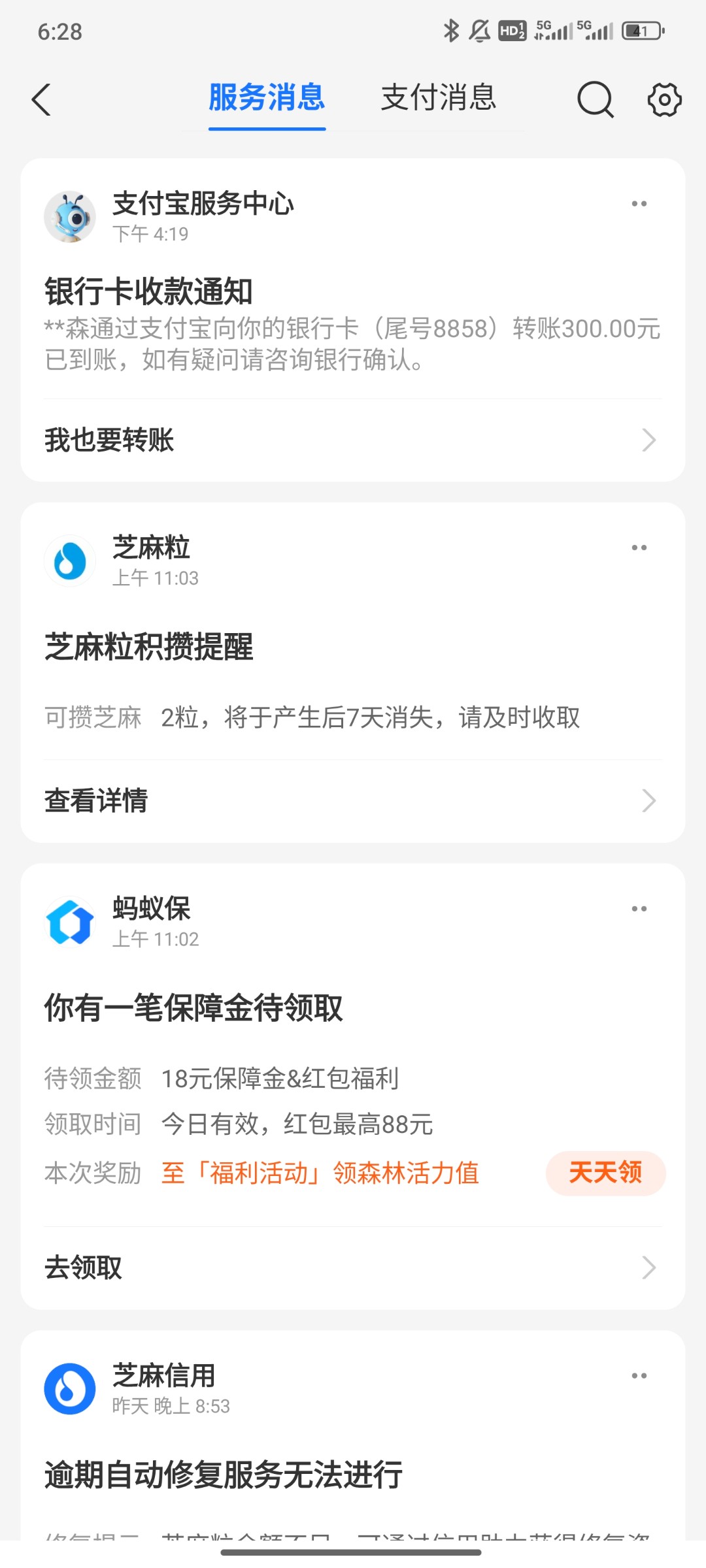706x1568 pixels.
Task: Tap the 我也要转账 row
Action: click(353, 440)
